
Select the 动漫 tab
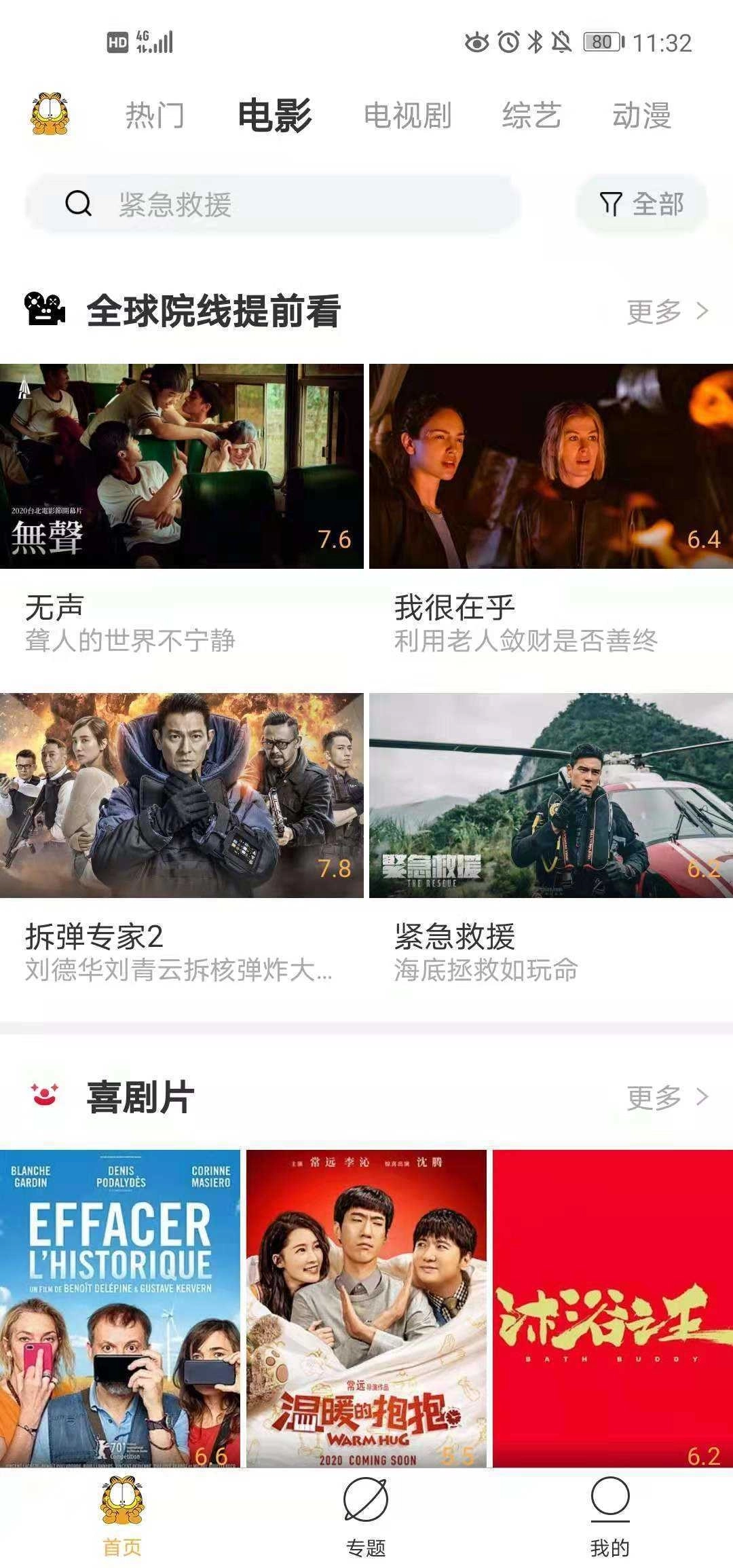point(641,115)
